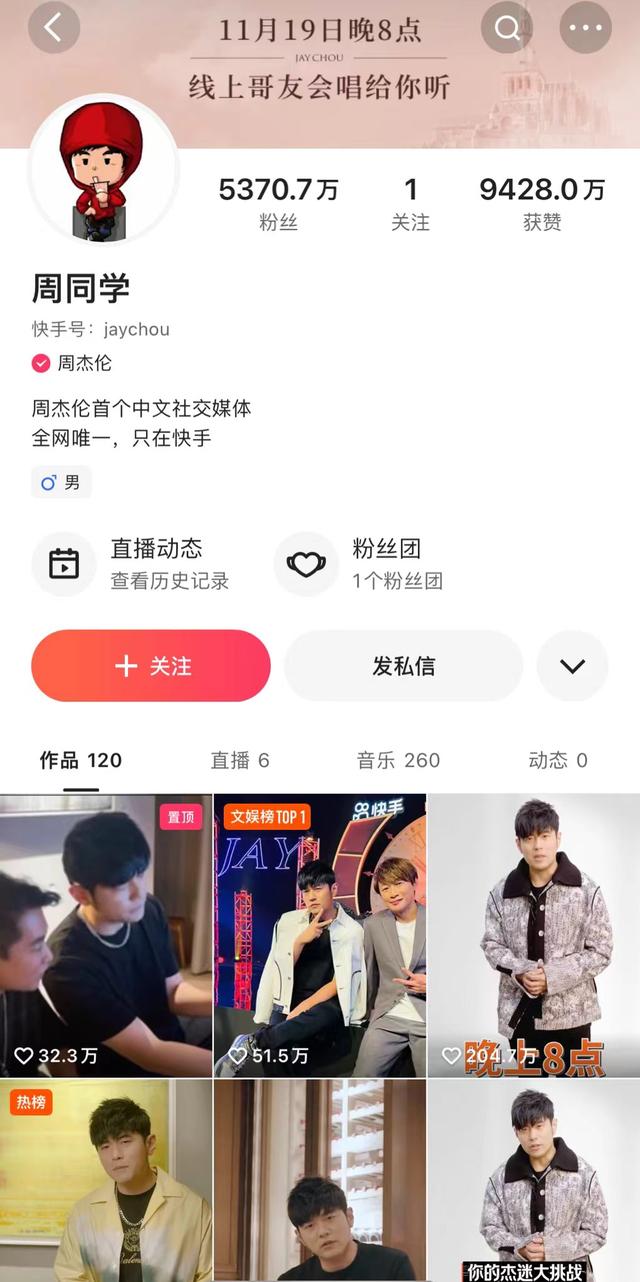Open the 你的杰迷大挑战 video

point(533,1180)
